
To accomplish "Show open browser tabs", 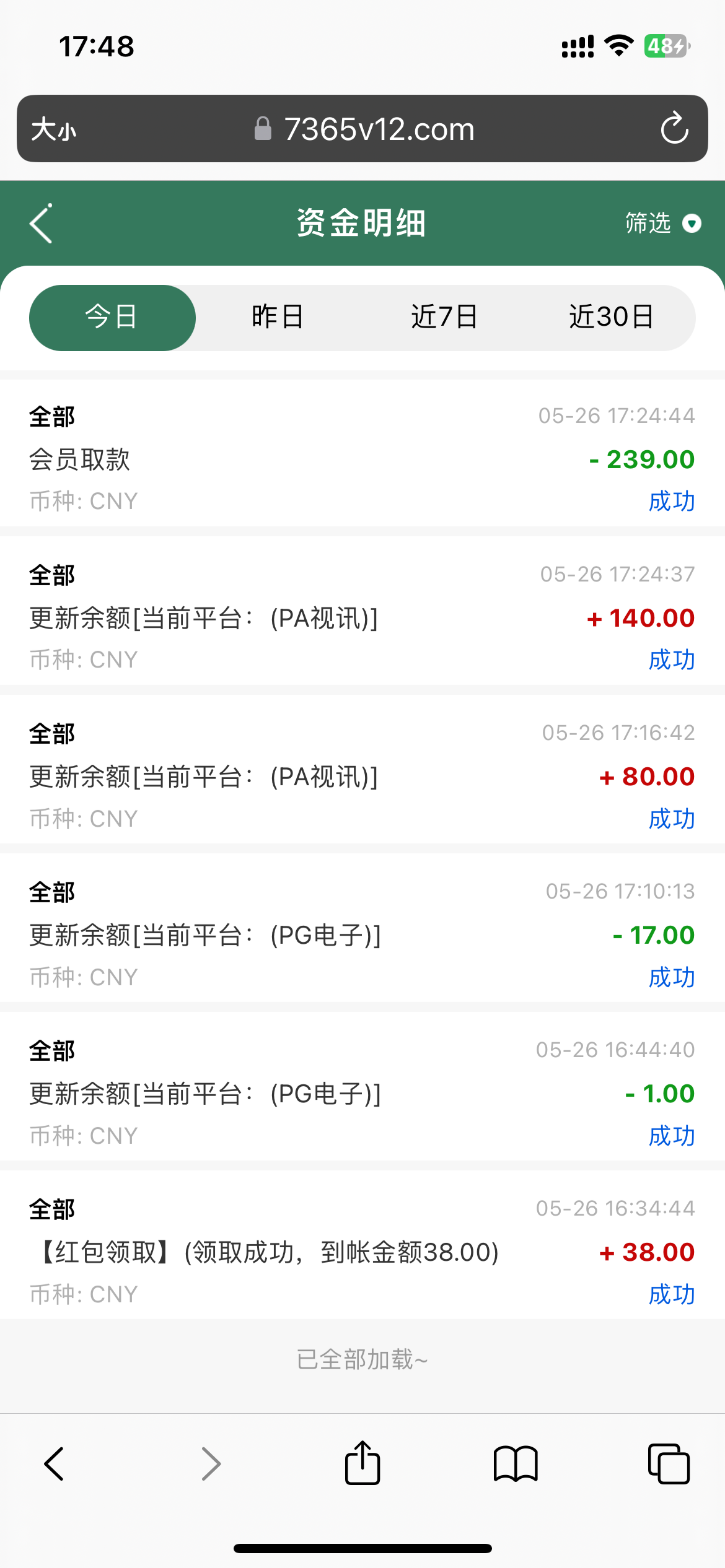I will point(669,1464).
